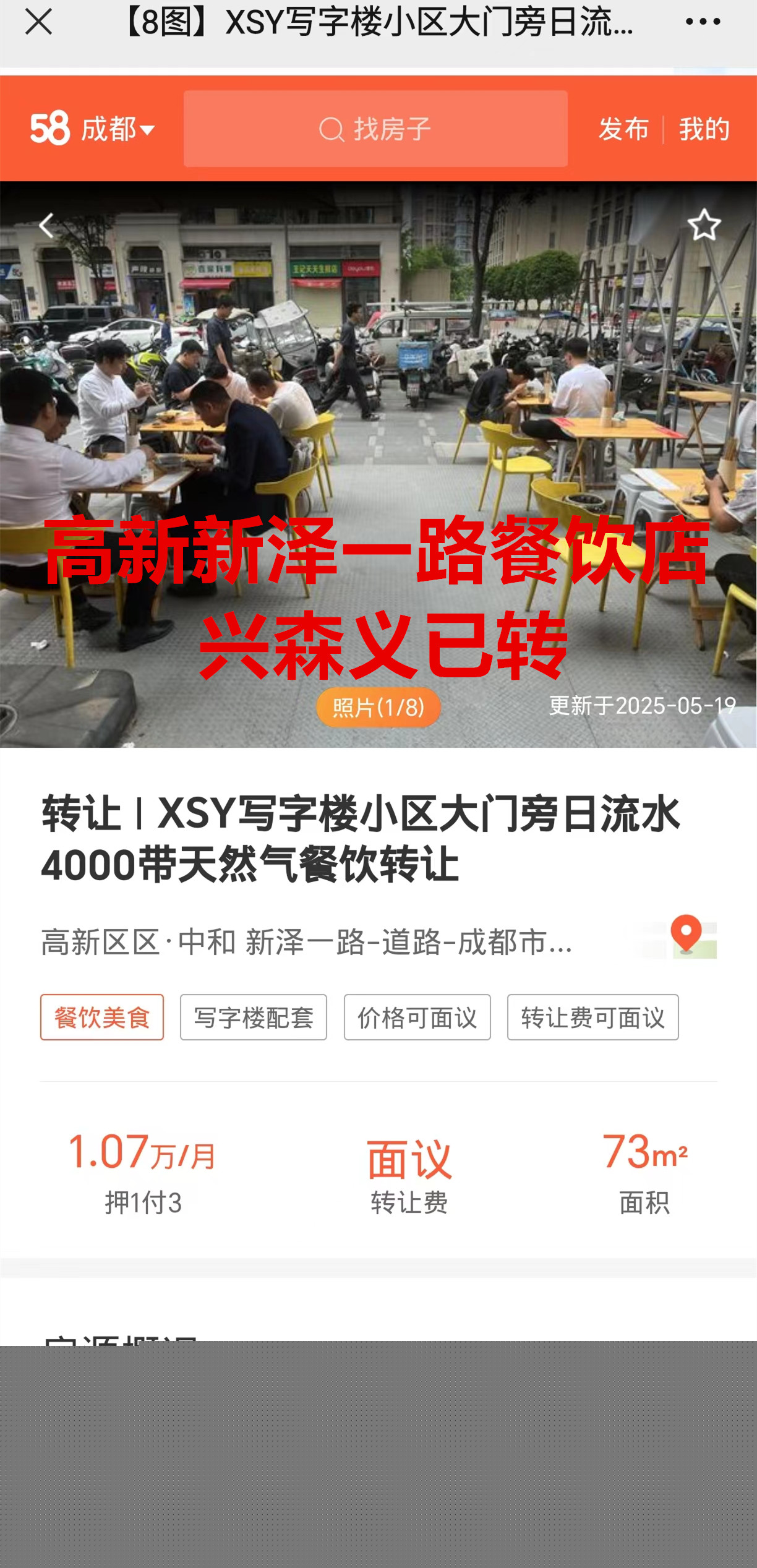The image size is (757, 1568).
Task: Go back using the arrow on photo
Action: (46, 225)
